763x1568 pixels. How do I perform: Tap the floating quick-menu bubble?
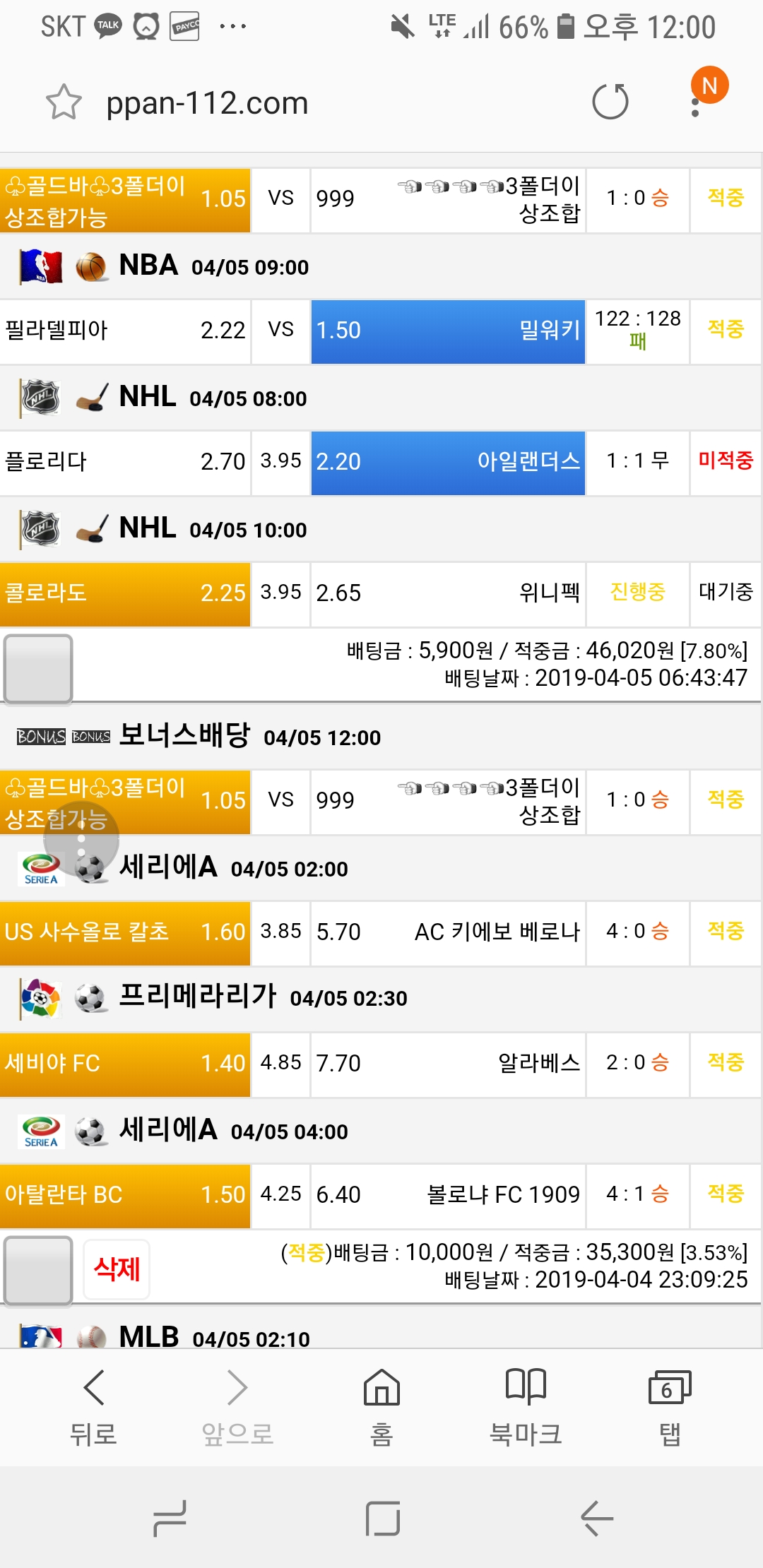(x=81, y=839)
